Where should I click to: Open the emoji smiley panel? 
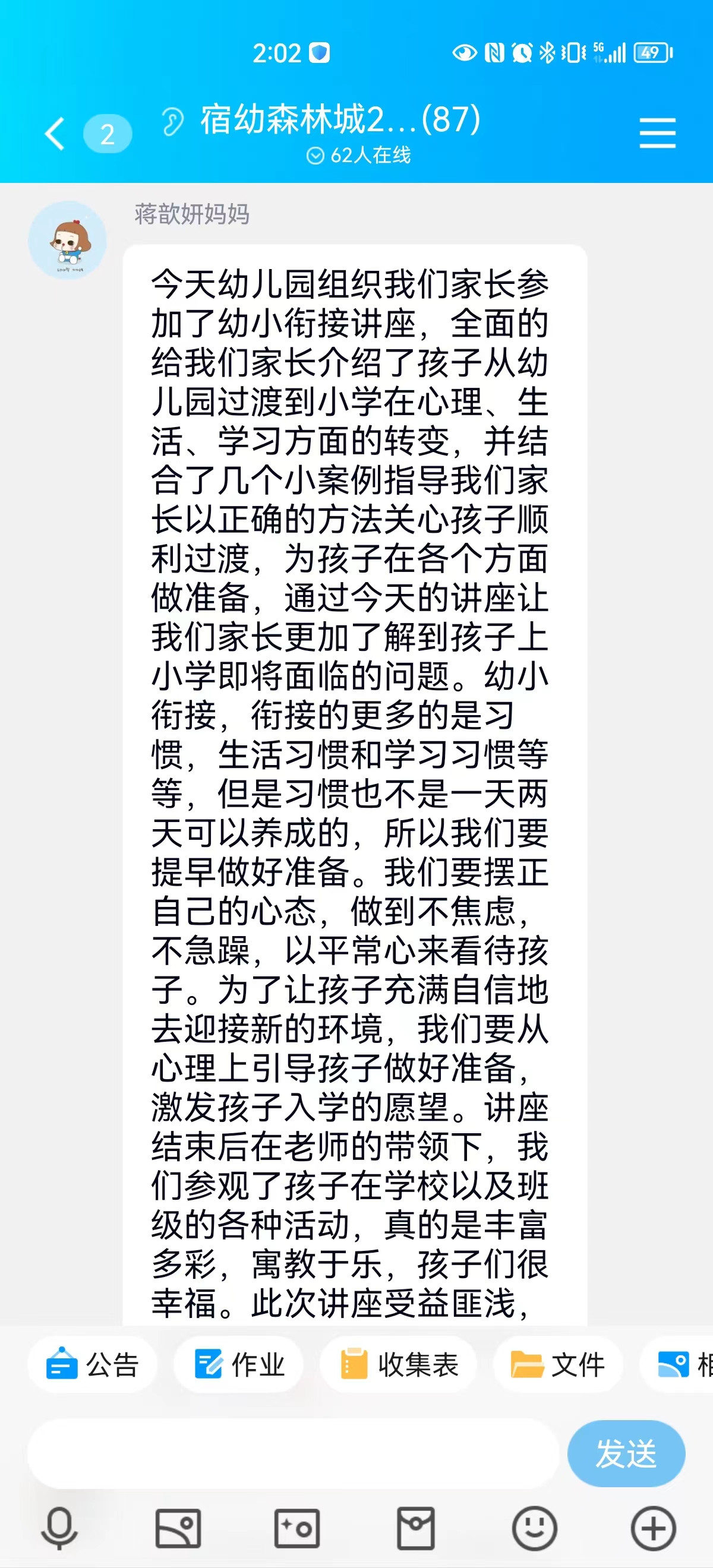tap(535, 1528)
